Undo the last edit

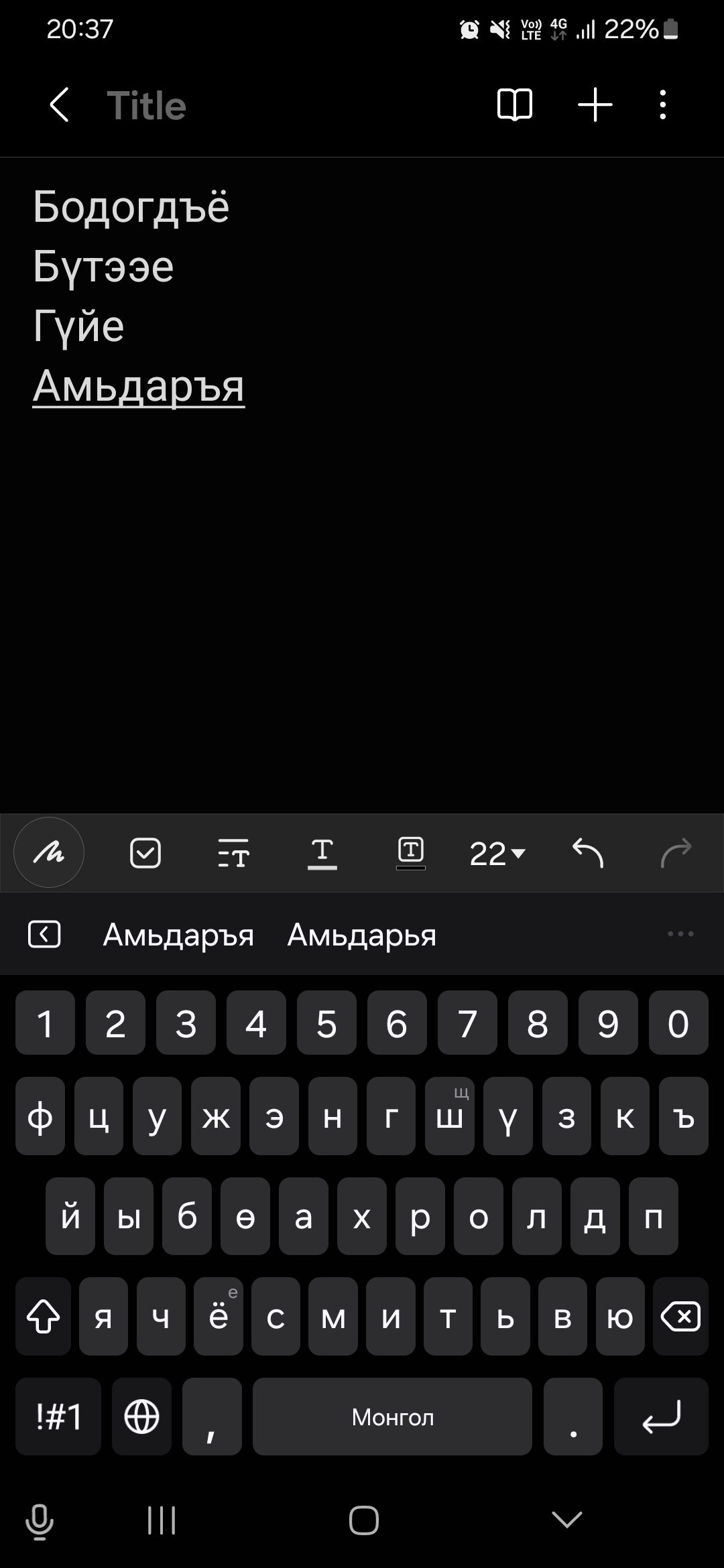point(588,853)
